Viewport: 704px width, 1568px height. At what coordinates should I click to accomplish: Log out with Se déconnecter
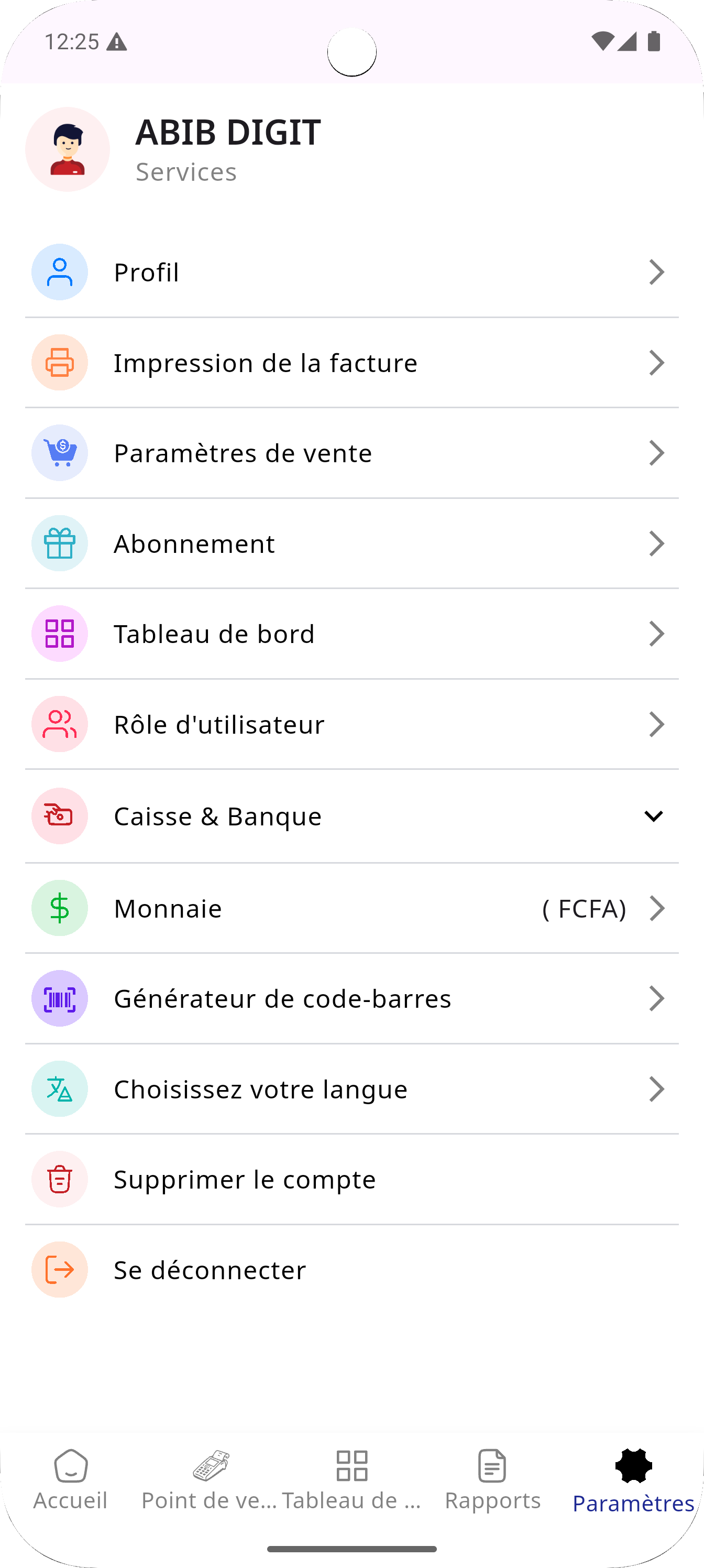point(351,1270)
